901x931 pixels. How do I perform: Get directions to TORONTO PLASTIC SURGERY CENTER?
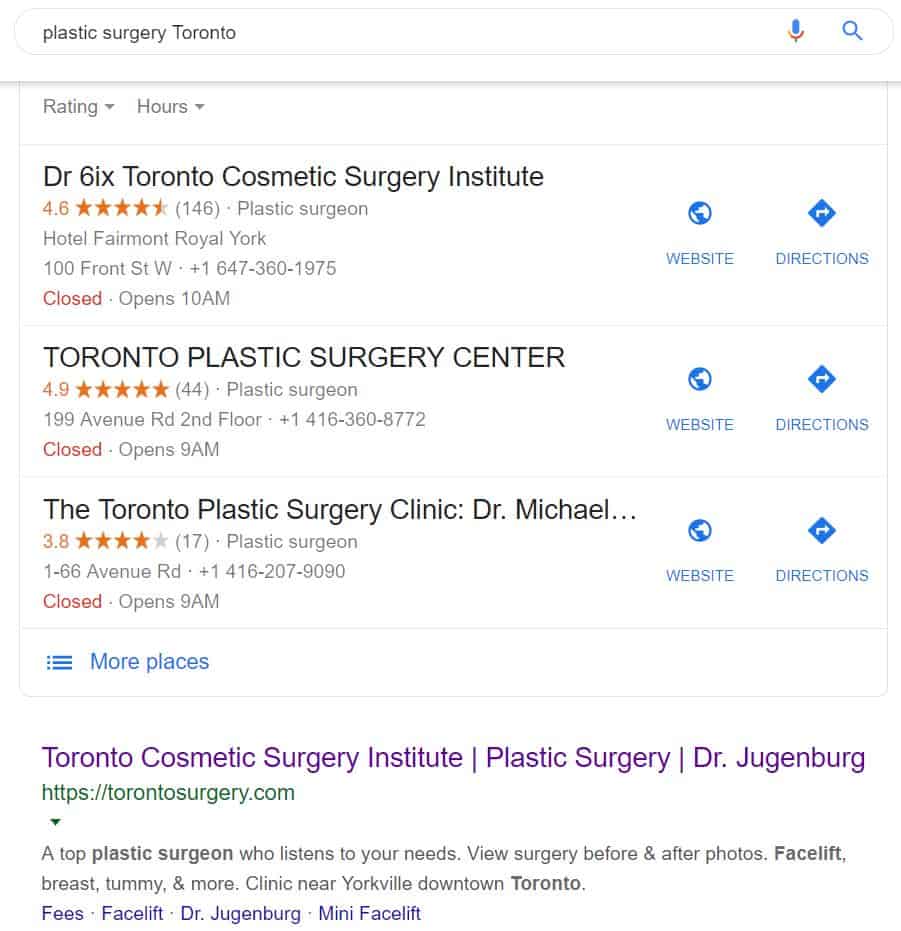click(x=821, y=396)
